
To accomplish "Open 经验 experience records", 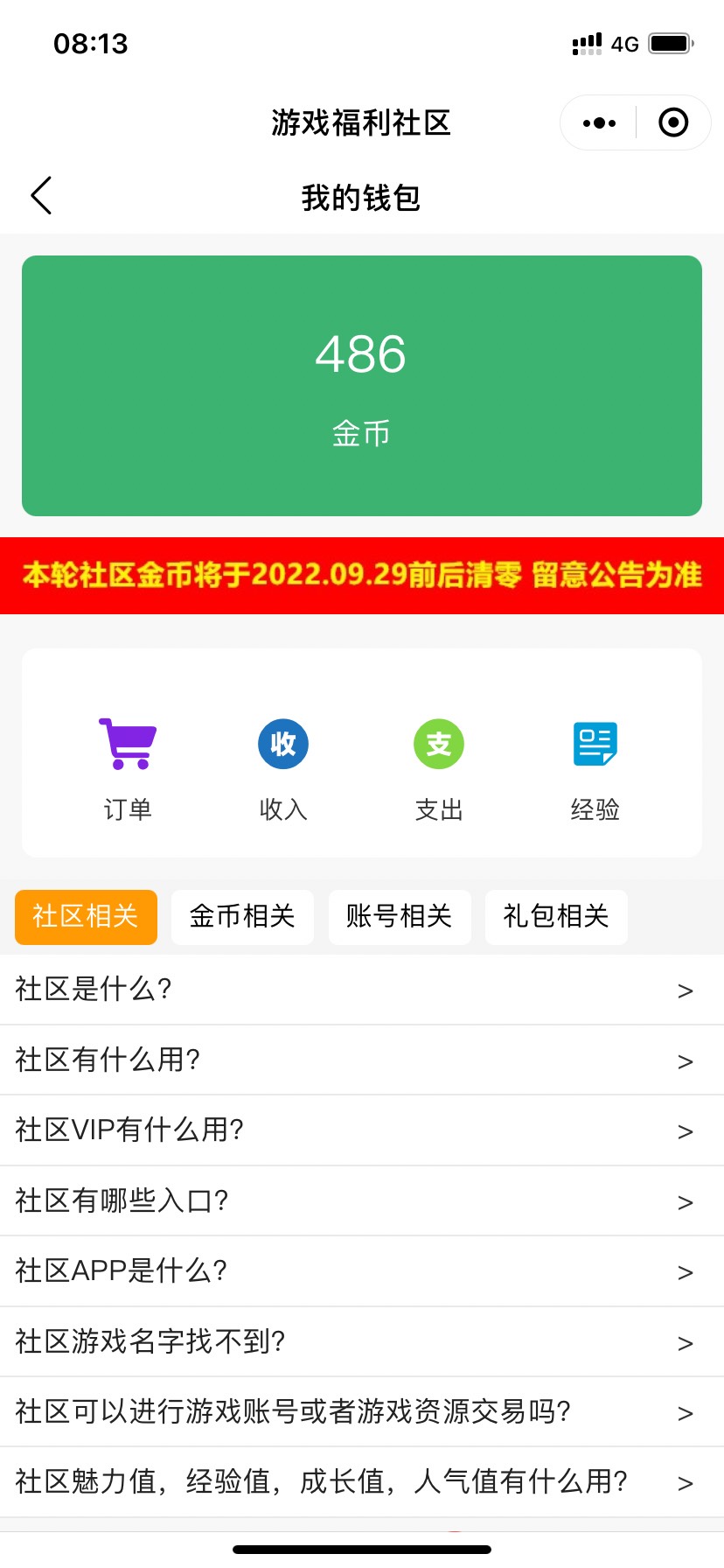I will click(595, 767).
